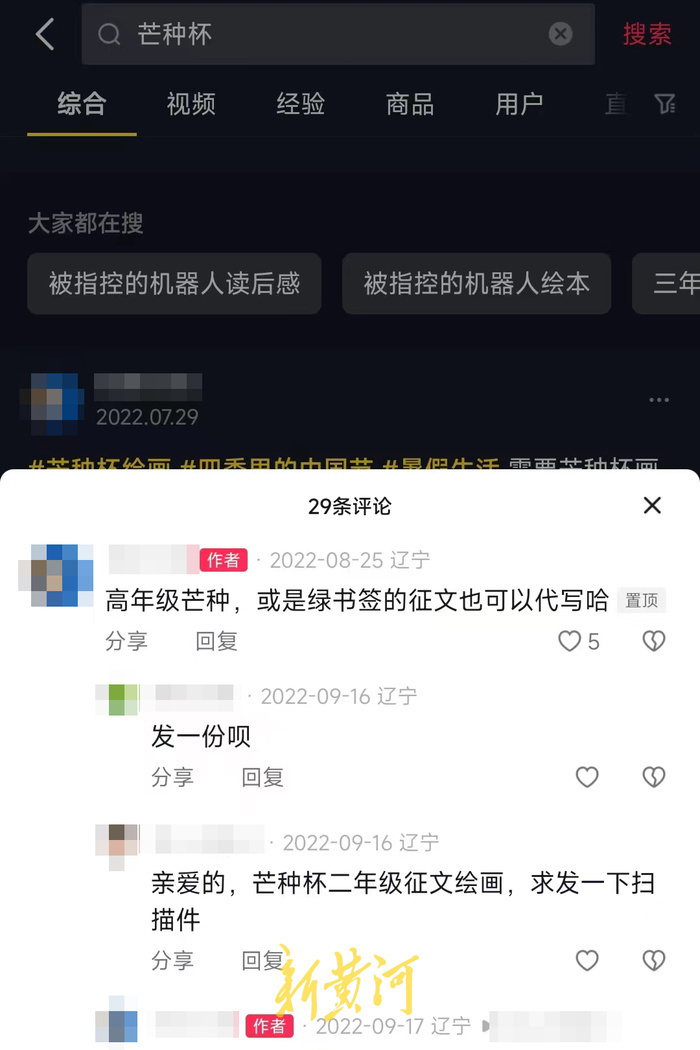Switch to the 视频 tab

click(190, 104)
